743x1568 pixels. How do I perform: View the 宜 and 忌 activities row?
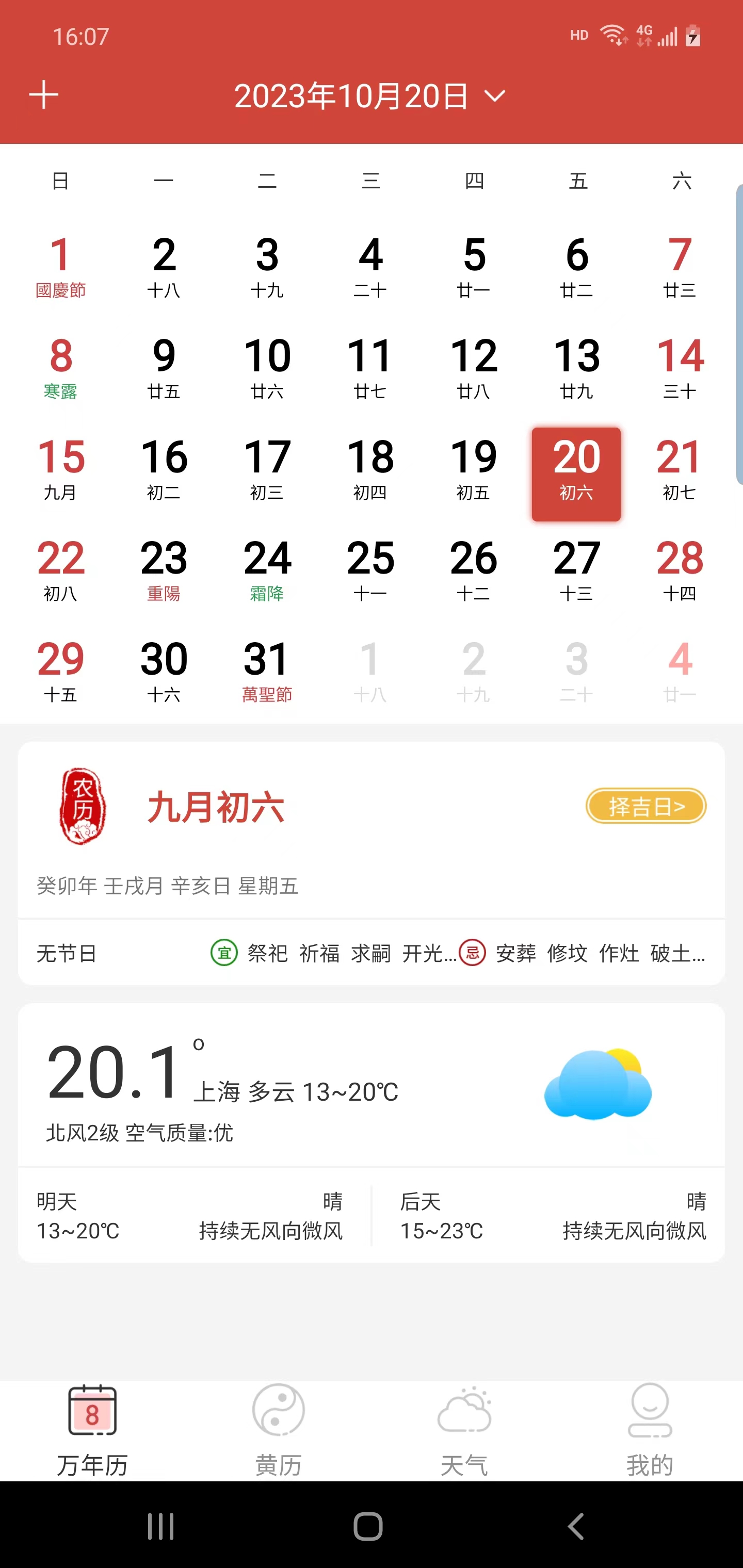pyautogui.click(x=457, y=953)
